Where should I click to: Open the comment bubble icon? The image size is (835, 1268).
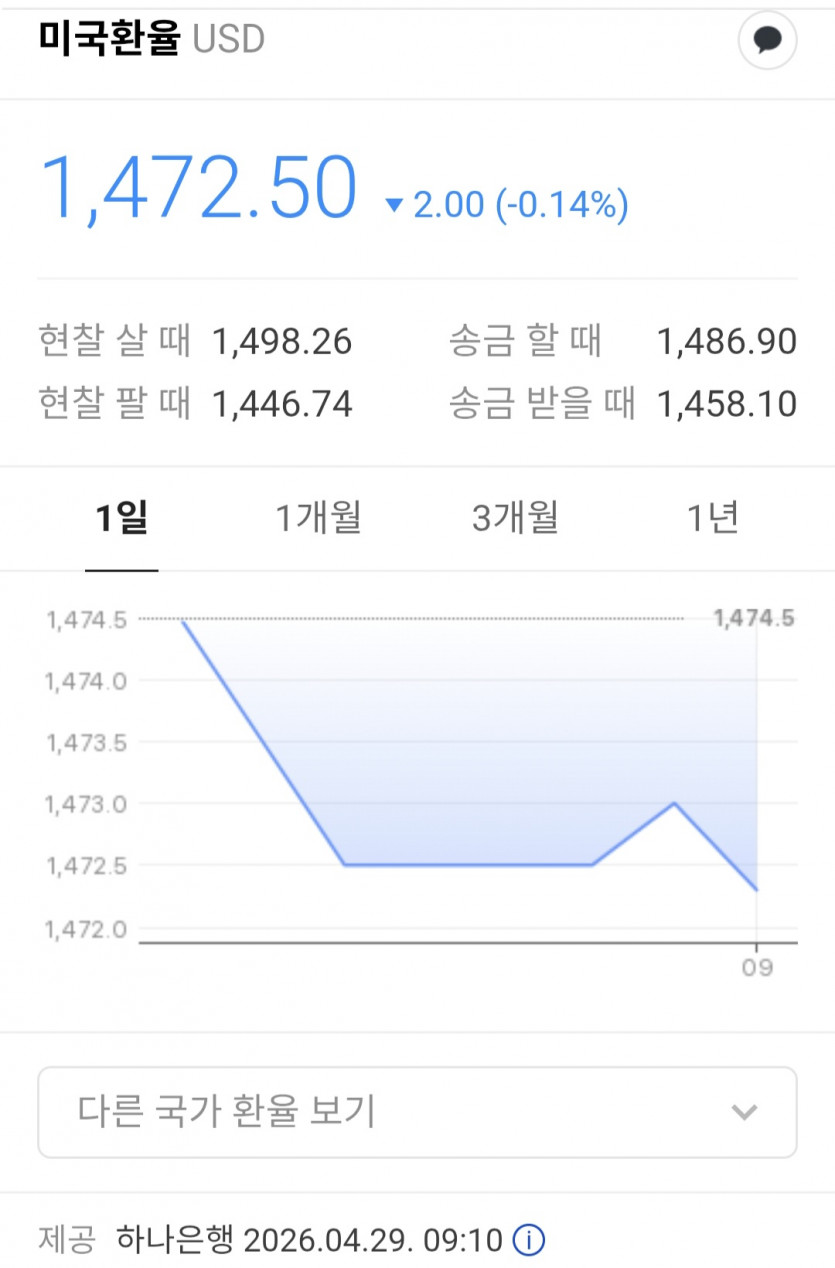point(767,41)
